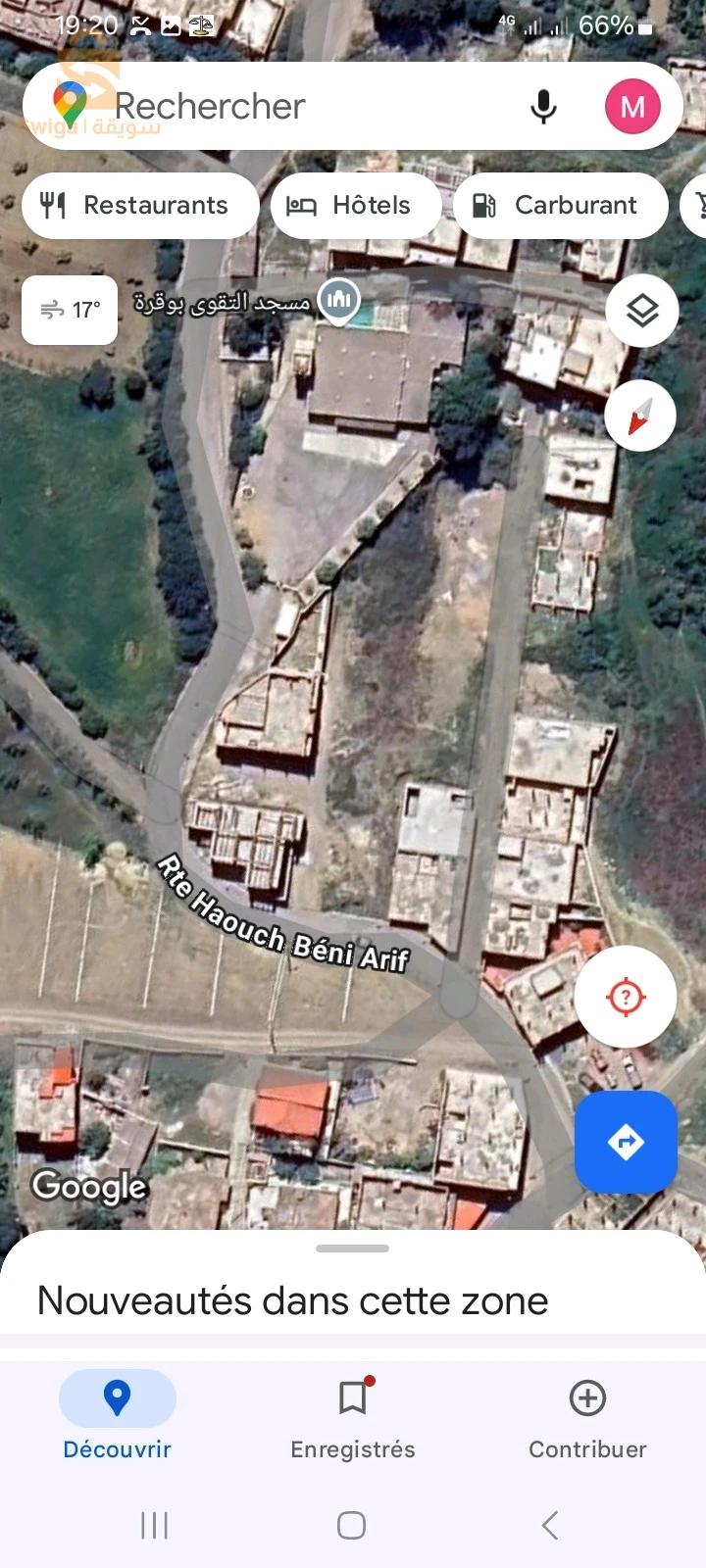
Task: Tap the bottom sheet drag handle
Action: pos(353,1249)
